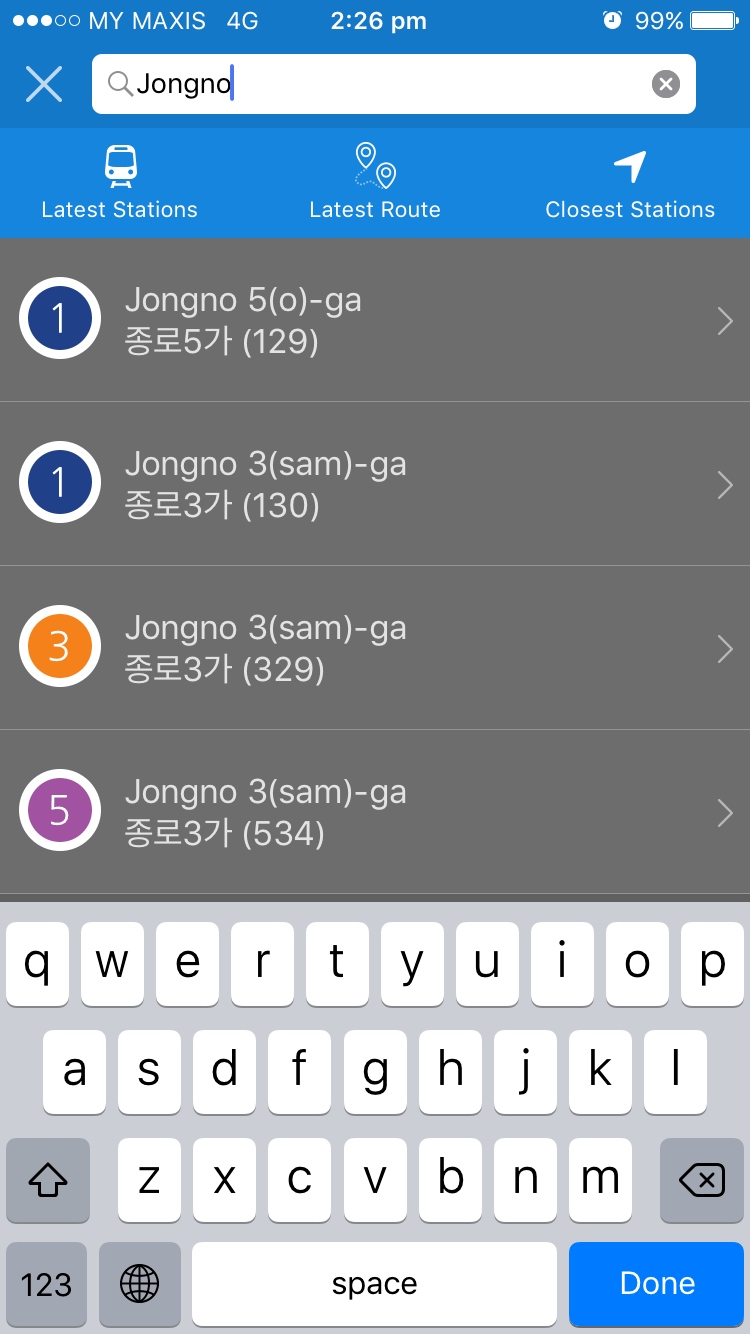750x1334 pixels.
Task: Close the station search screen
Action: coord(44,84)
